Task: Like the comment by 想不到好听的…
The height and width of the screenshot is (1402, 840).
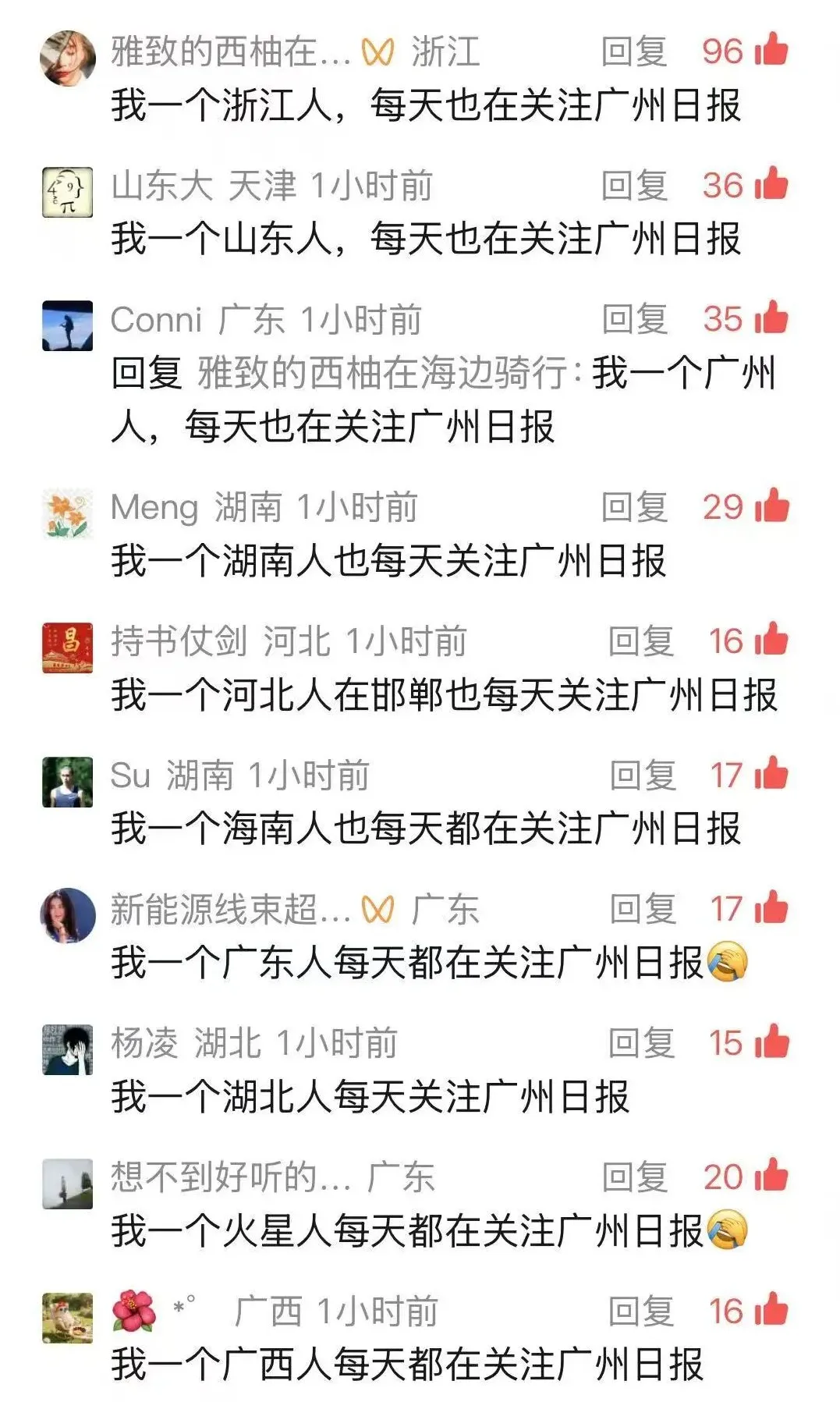Action: [x=771, y=1177]
